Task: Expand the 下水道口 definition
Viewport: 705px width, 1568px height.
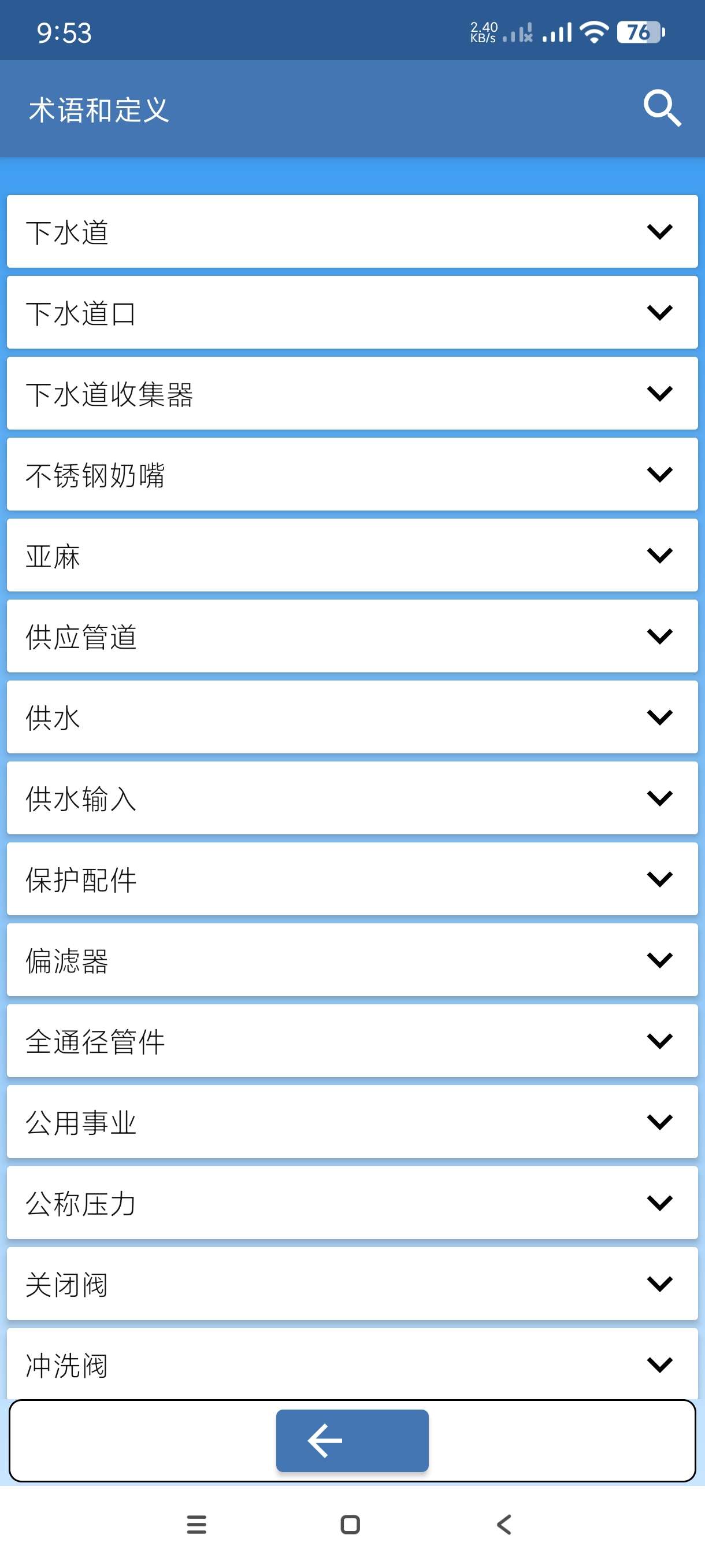Action: (659, 313)
